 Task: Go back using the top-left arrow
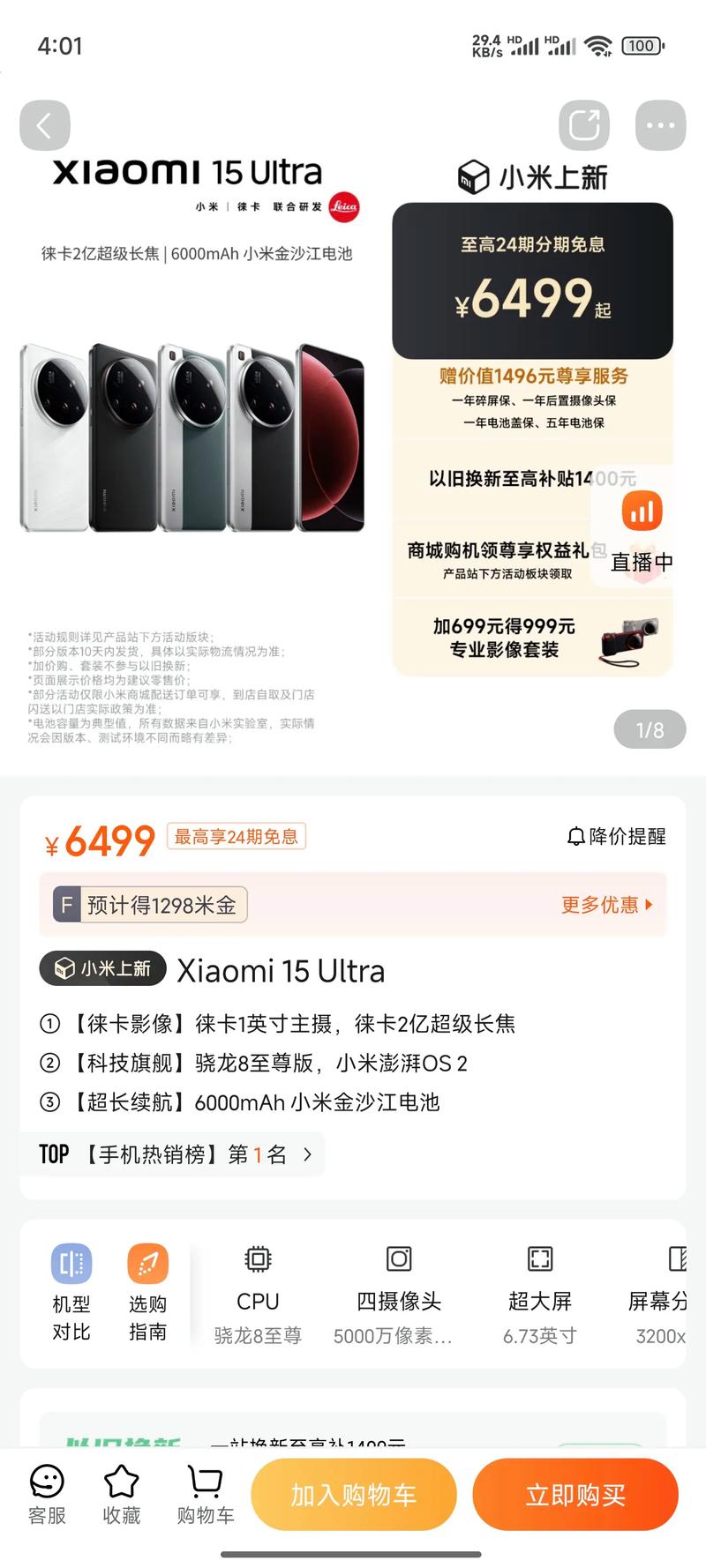tap(45, 126)
